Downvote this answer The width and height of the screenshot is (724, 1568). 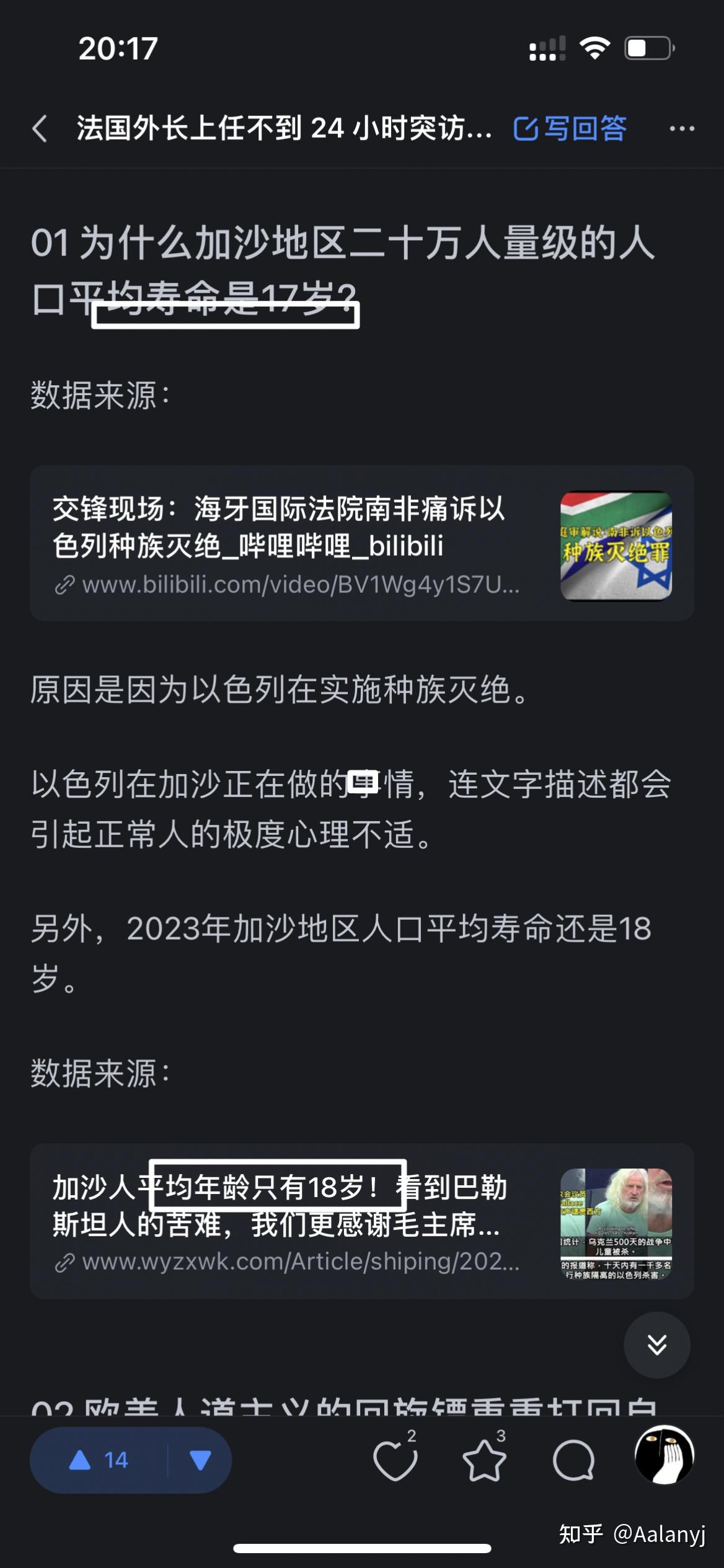(200, 1460)
